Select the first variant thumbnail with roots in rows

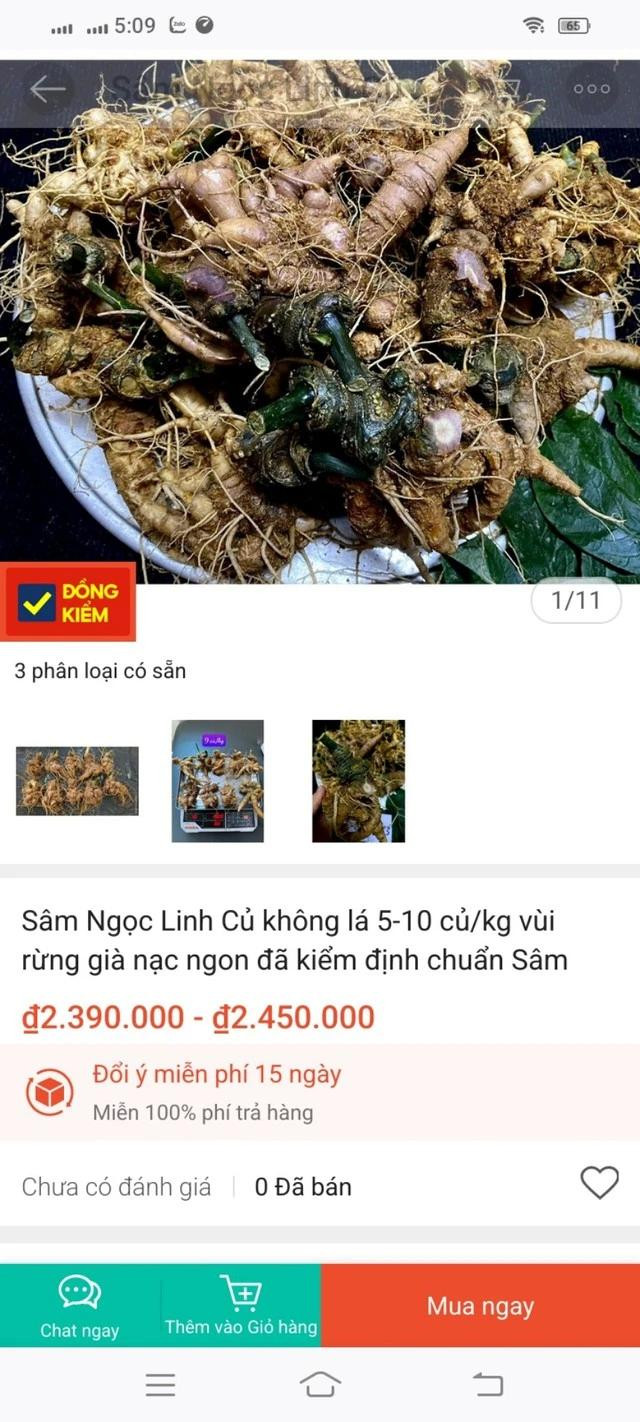77,780
